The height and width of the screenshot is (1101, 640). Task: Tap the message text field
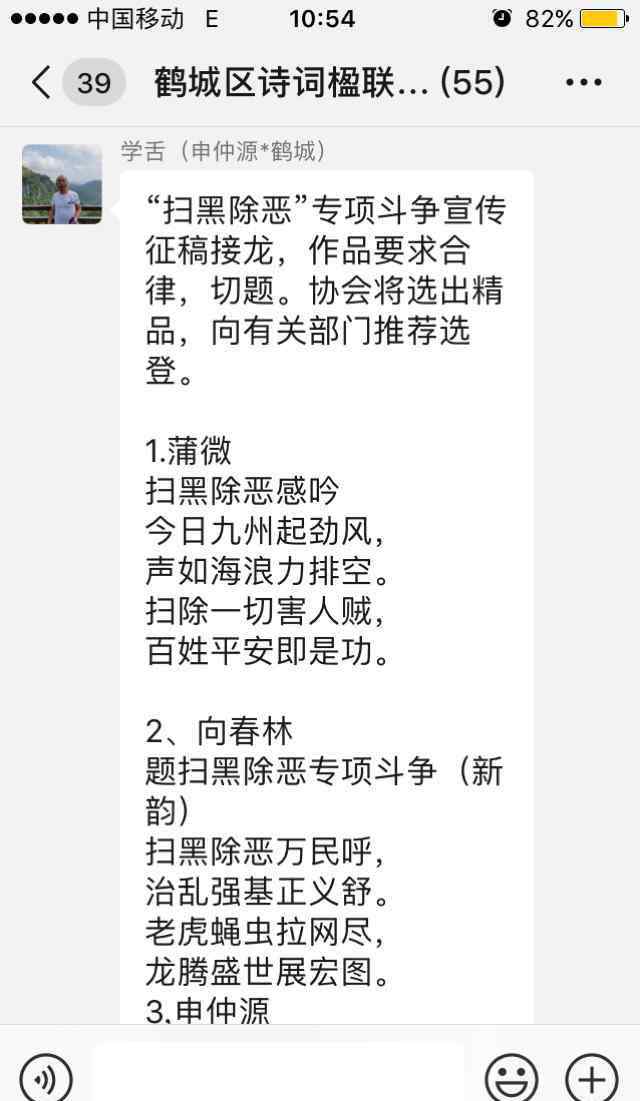[x=278, y=1078]
